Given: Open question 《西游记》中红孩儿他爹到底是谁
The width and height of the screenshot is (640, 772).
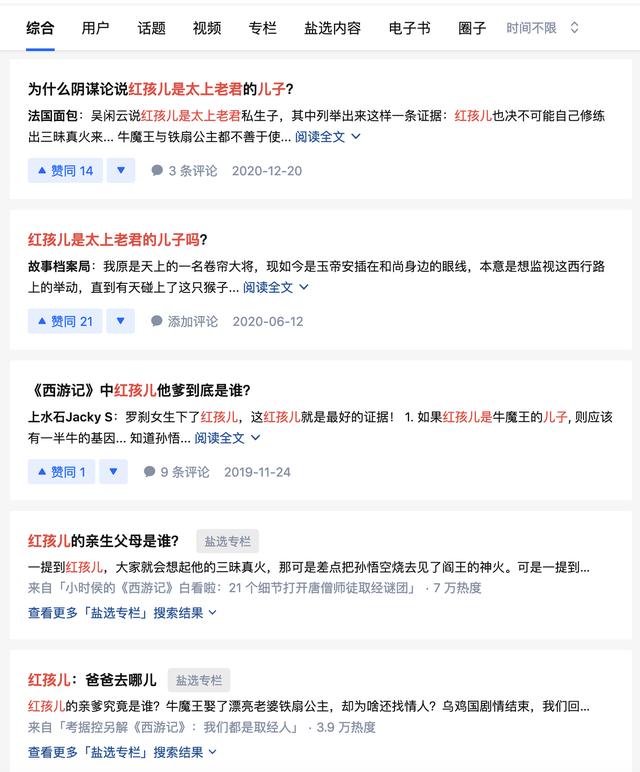Looking at the screenshot, I should pyautogui.click(x=139, y=390).
